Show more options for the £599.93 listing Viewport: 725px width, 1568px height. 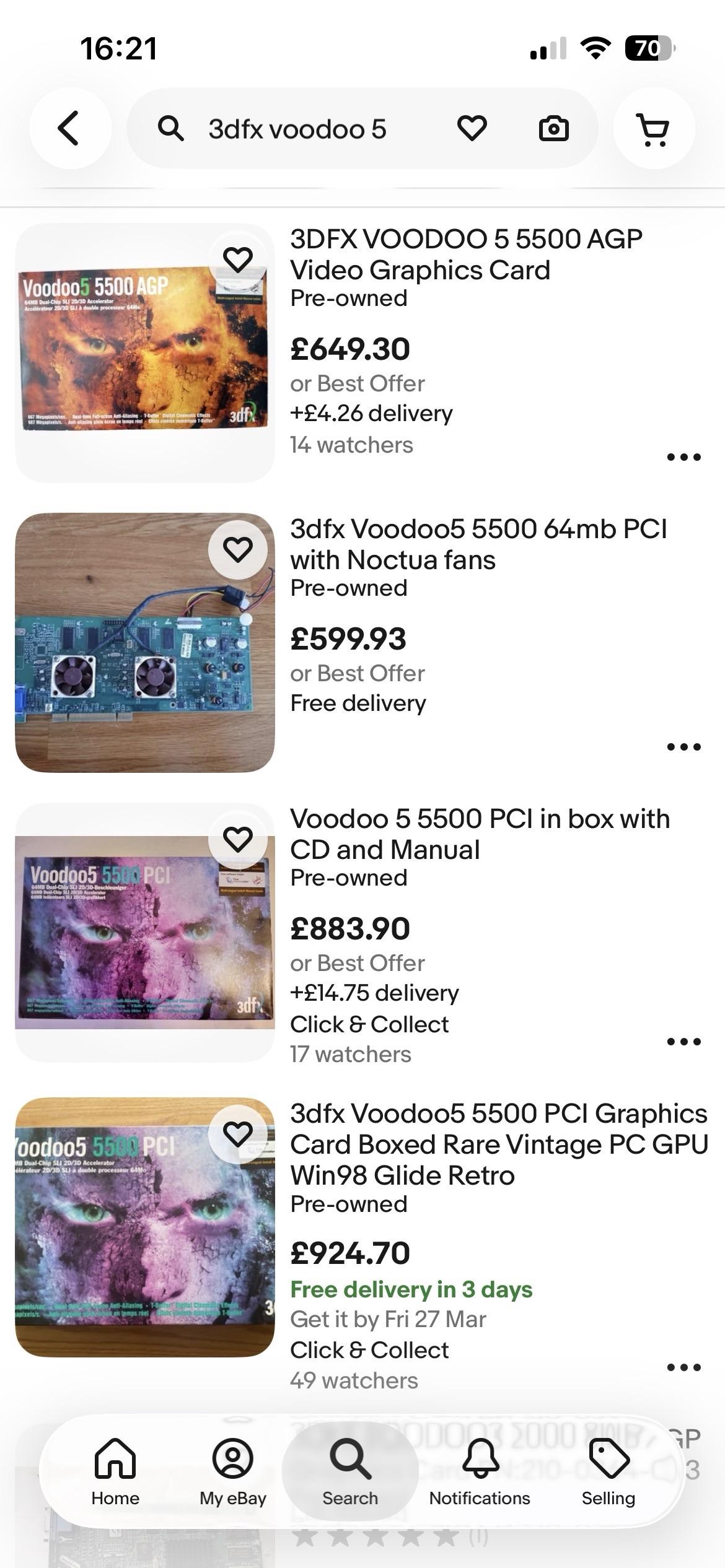click(683, 747)
